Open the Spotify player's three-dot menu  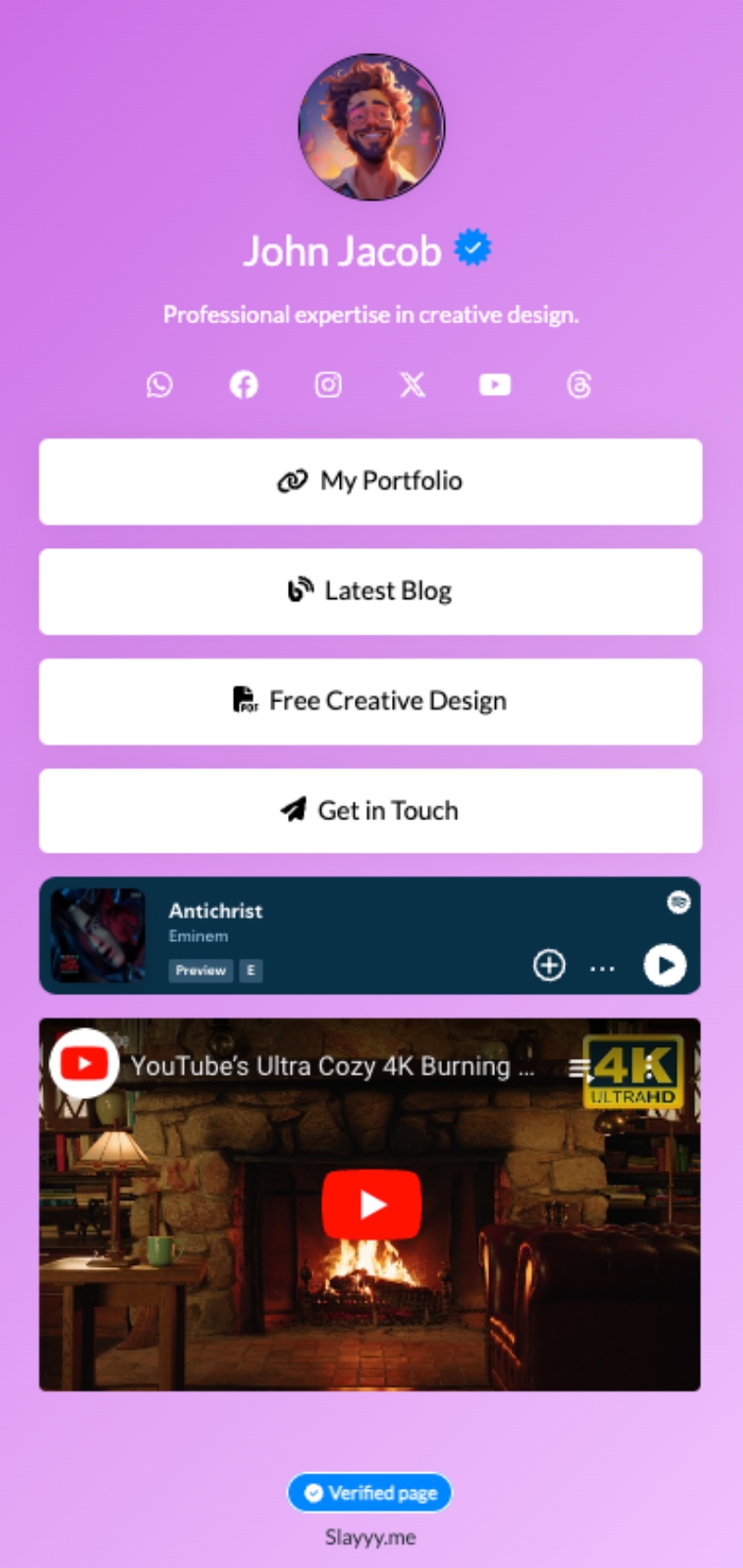point(603,969)
